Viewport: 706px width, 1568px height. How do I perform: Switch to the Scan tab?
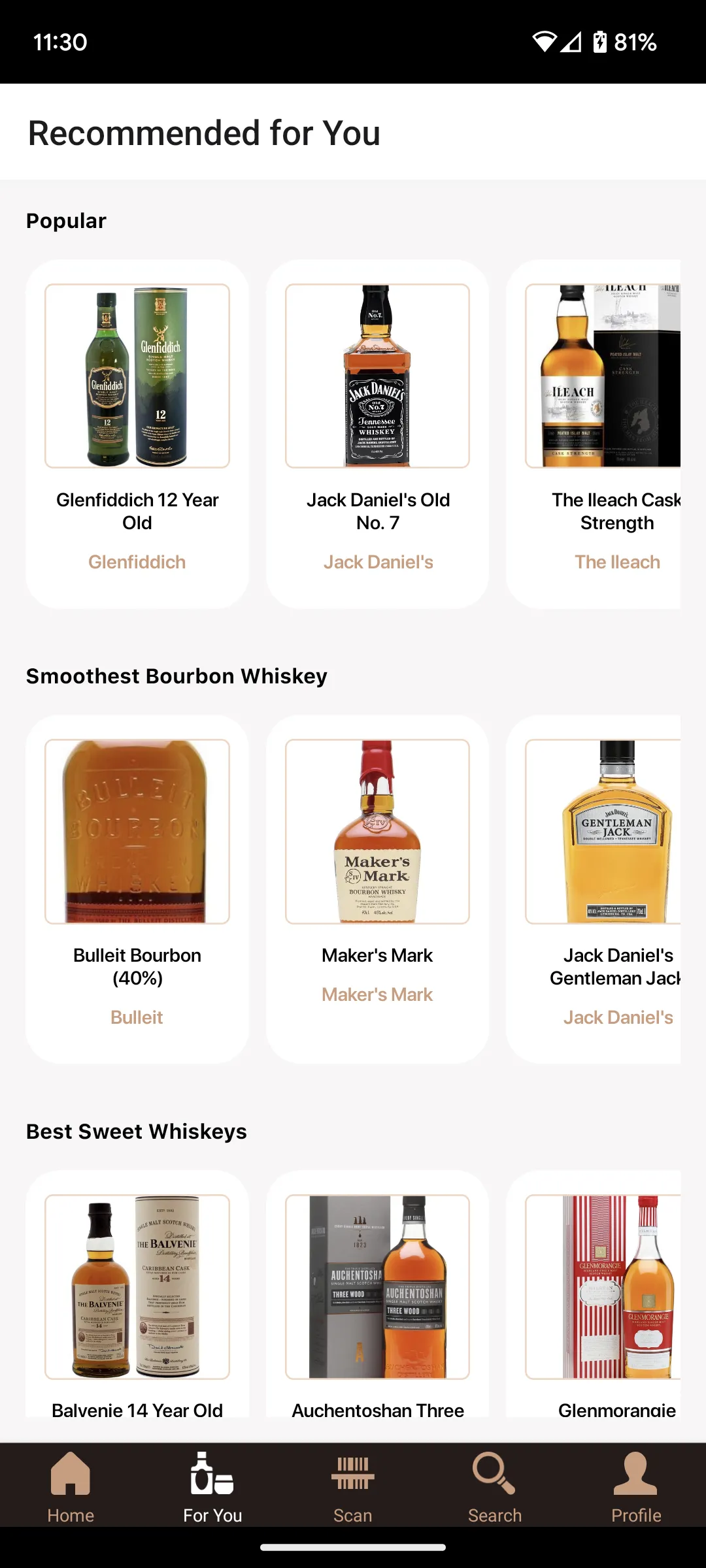pyautogui.click(x=353, y=1486)
